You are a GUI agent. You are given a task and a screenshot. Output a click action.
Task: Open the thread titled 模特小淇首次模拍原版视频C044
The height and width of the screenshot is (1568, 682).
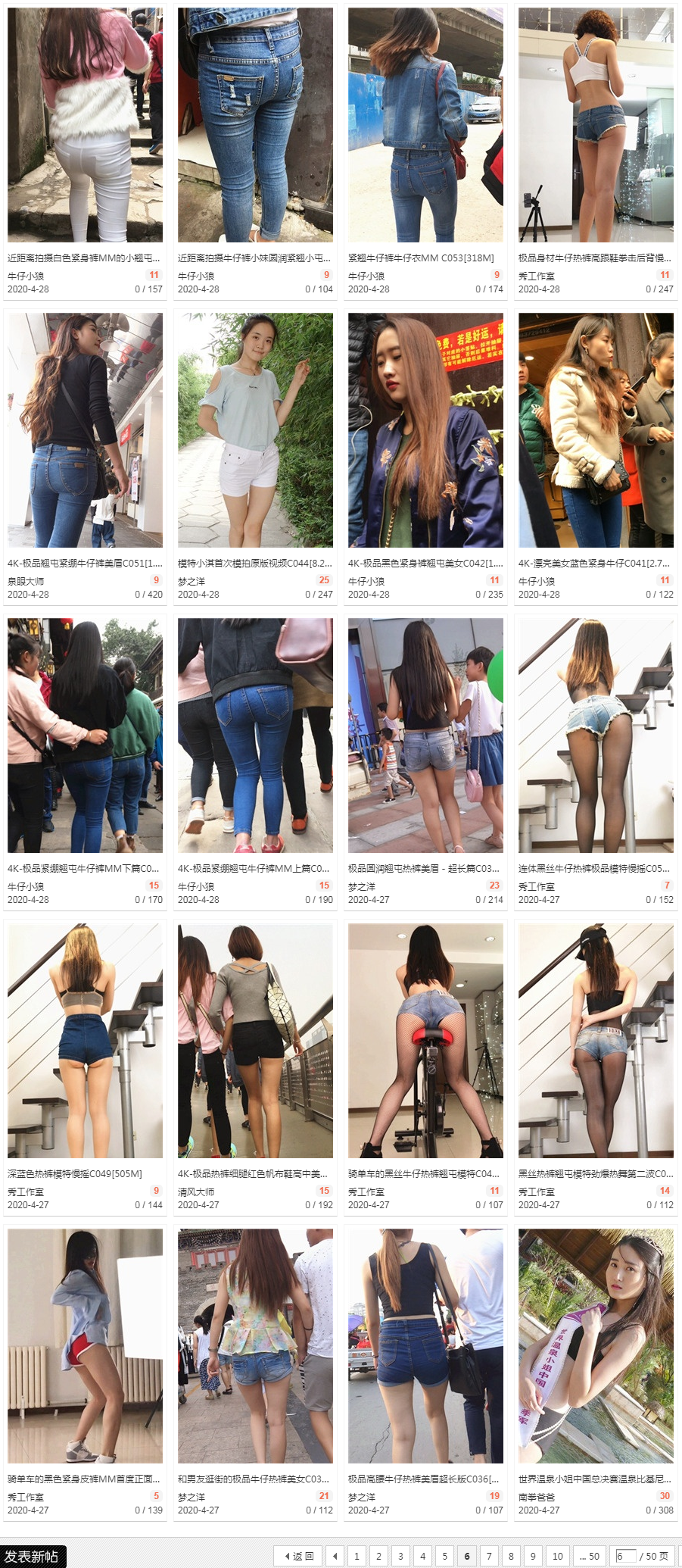click(x=254, y=563)
